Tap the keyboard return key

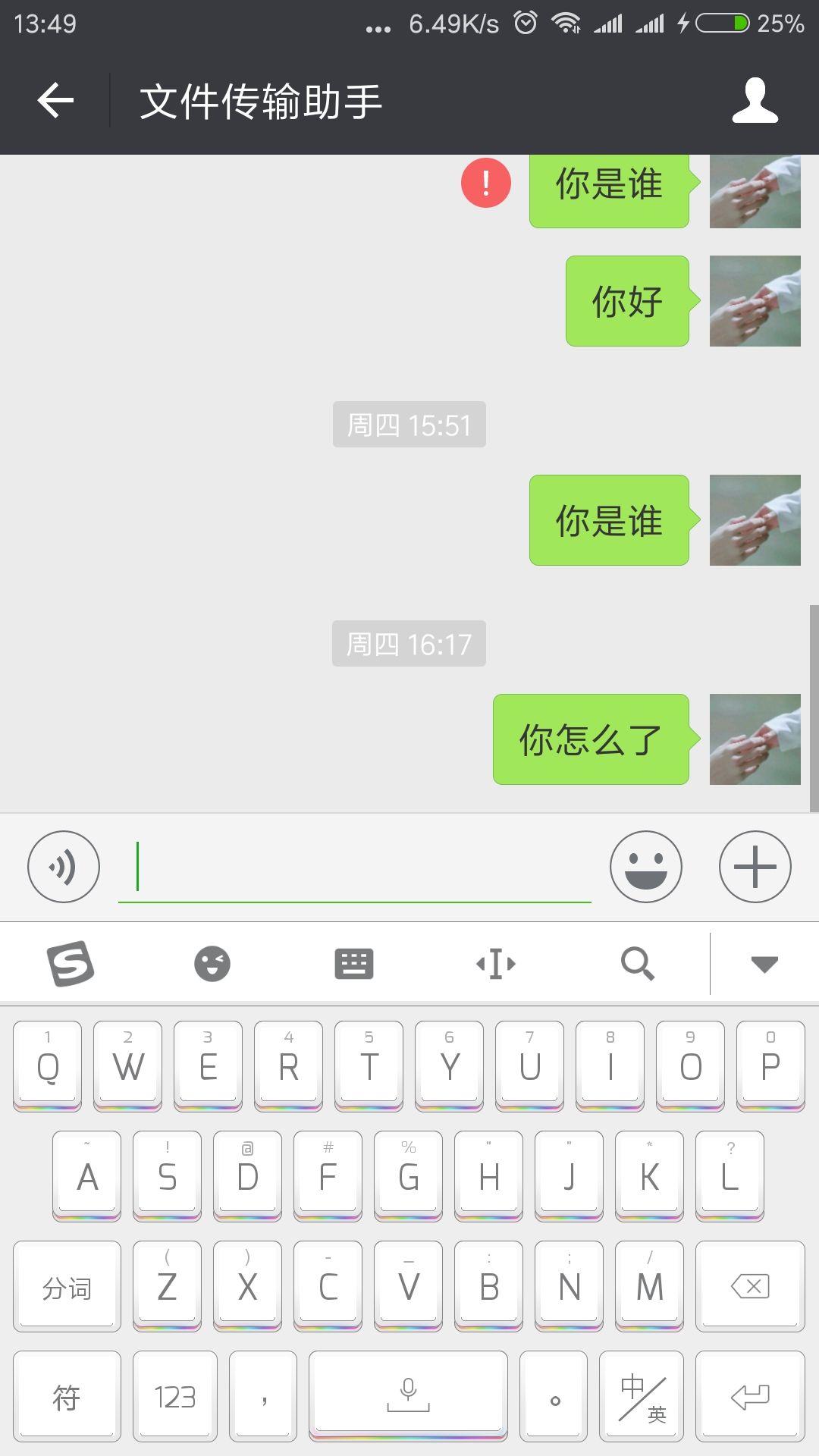(750, 1396)
